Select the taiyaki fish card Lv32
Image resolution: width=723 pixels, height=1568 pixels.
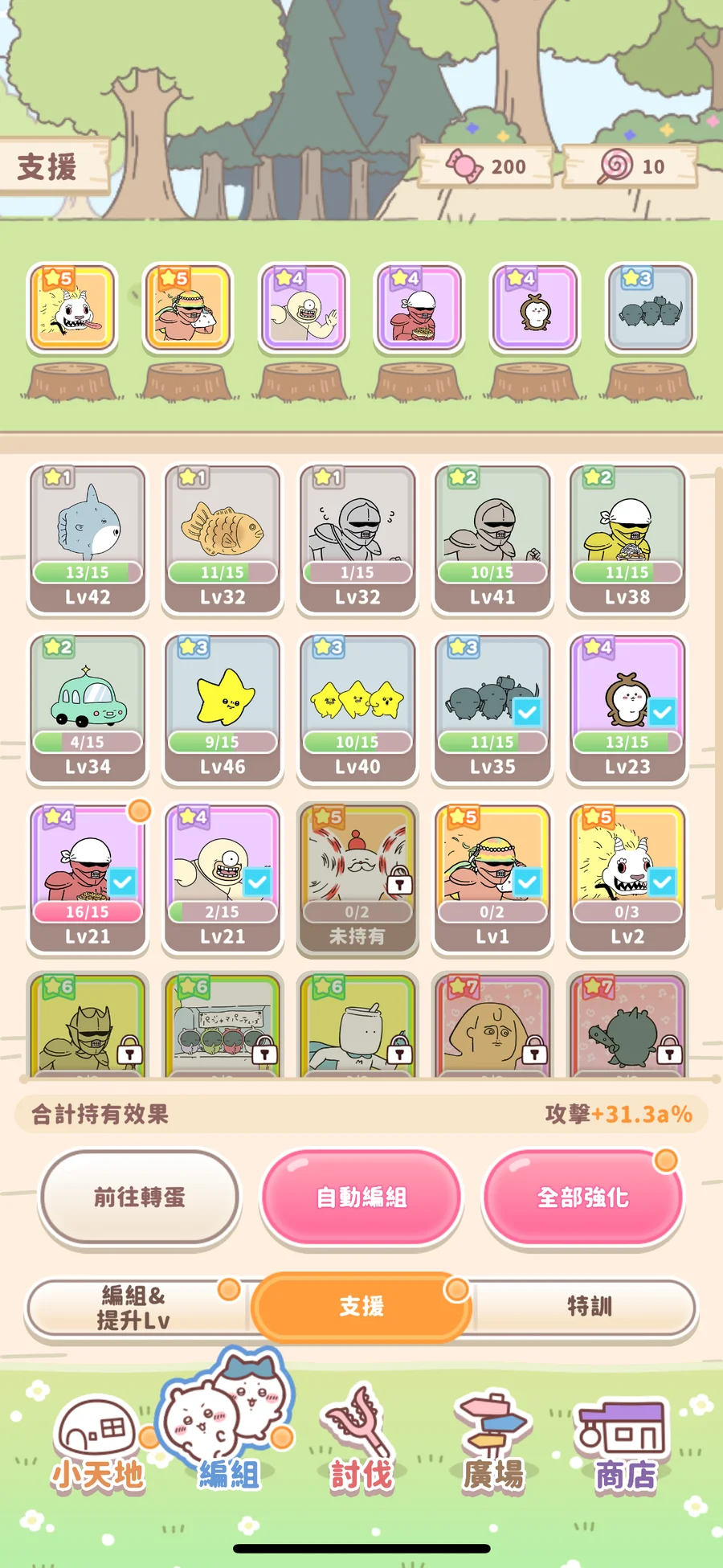click(223, 538)
